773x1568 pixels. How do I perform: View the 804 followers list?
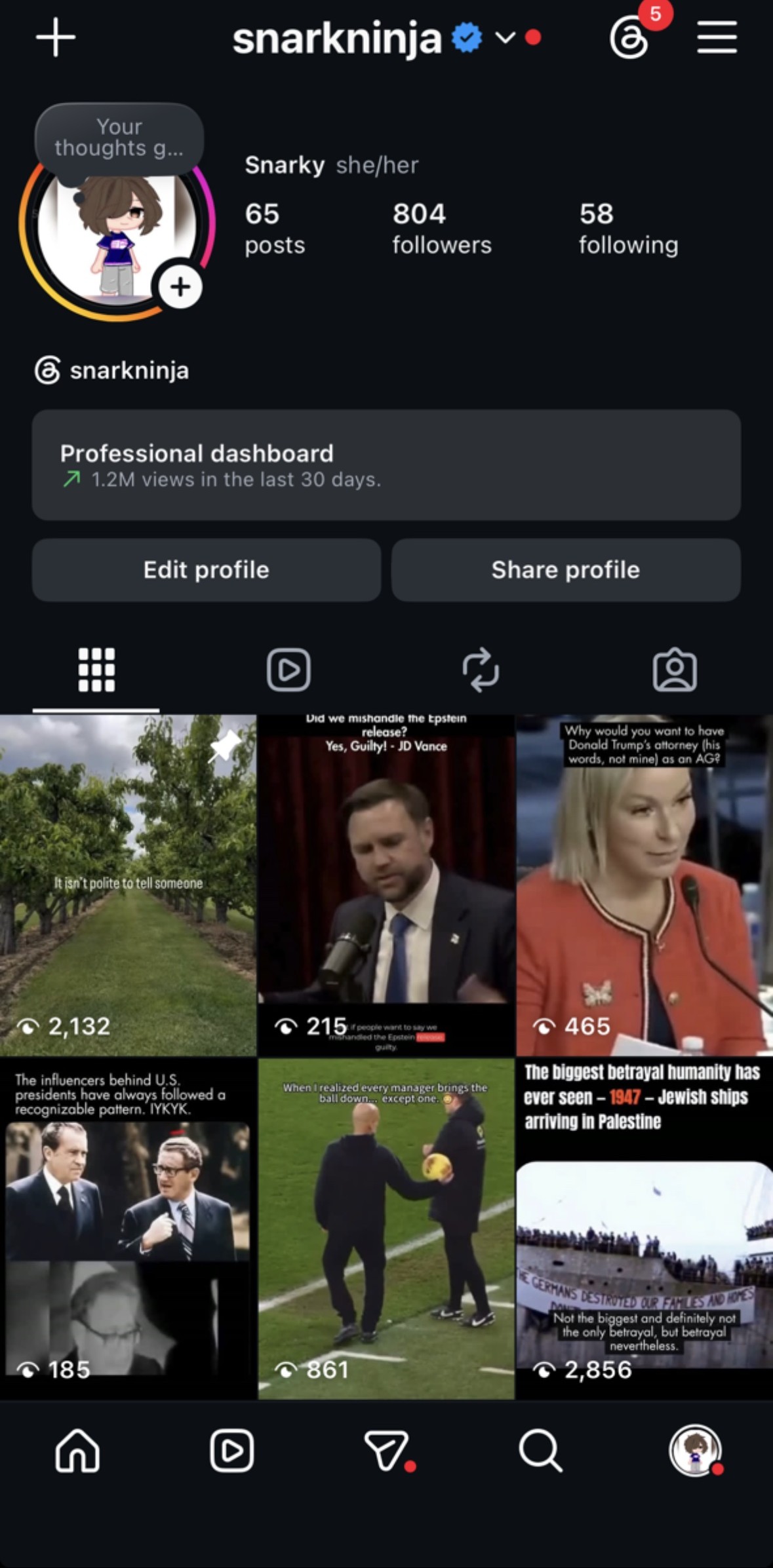[441, 228]
